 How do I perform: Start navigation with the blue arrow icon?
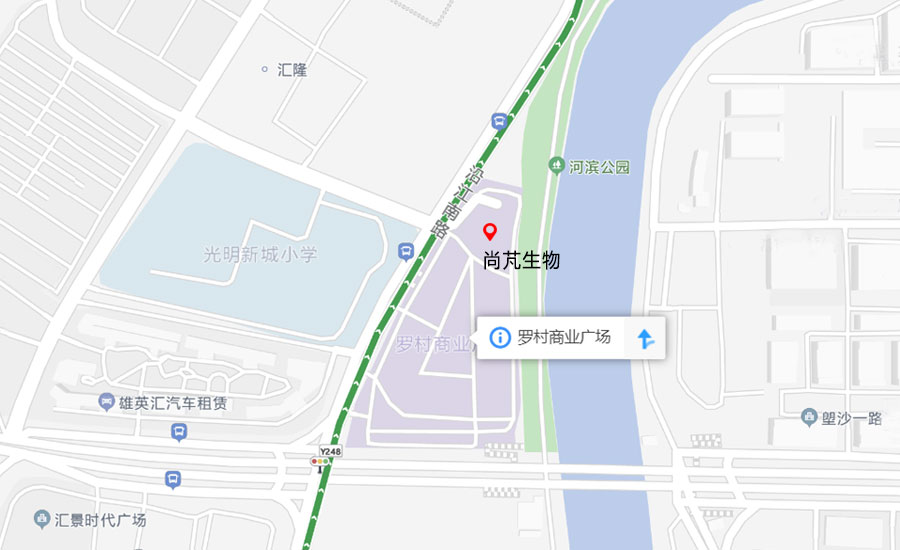pyautogui.click(x=646, y=339)
